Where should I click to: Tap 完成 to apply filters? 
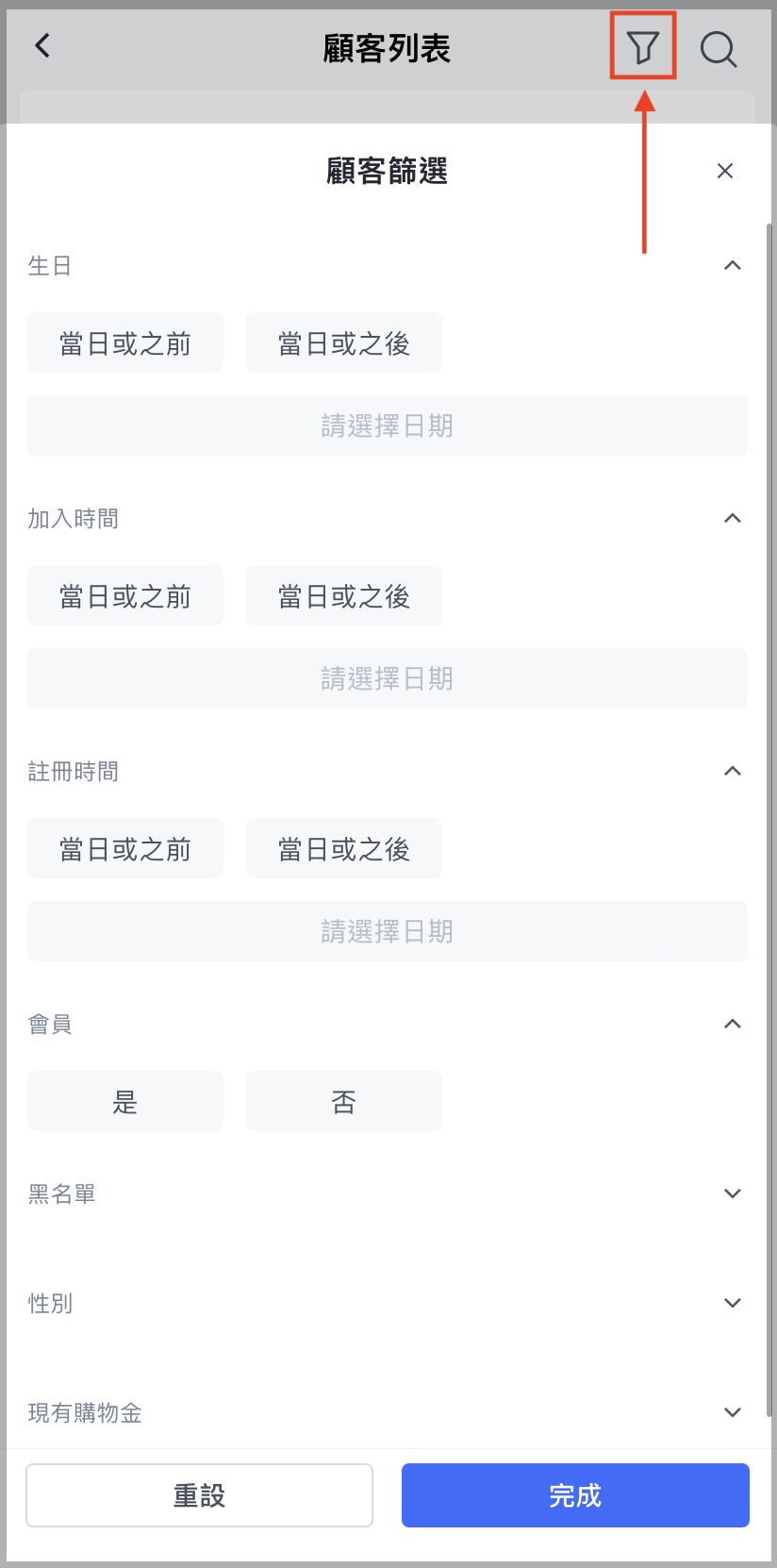[x=575, y=1495]
